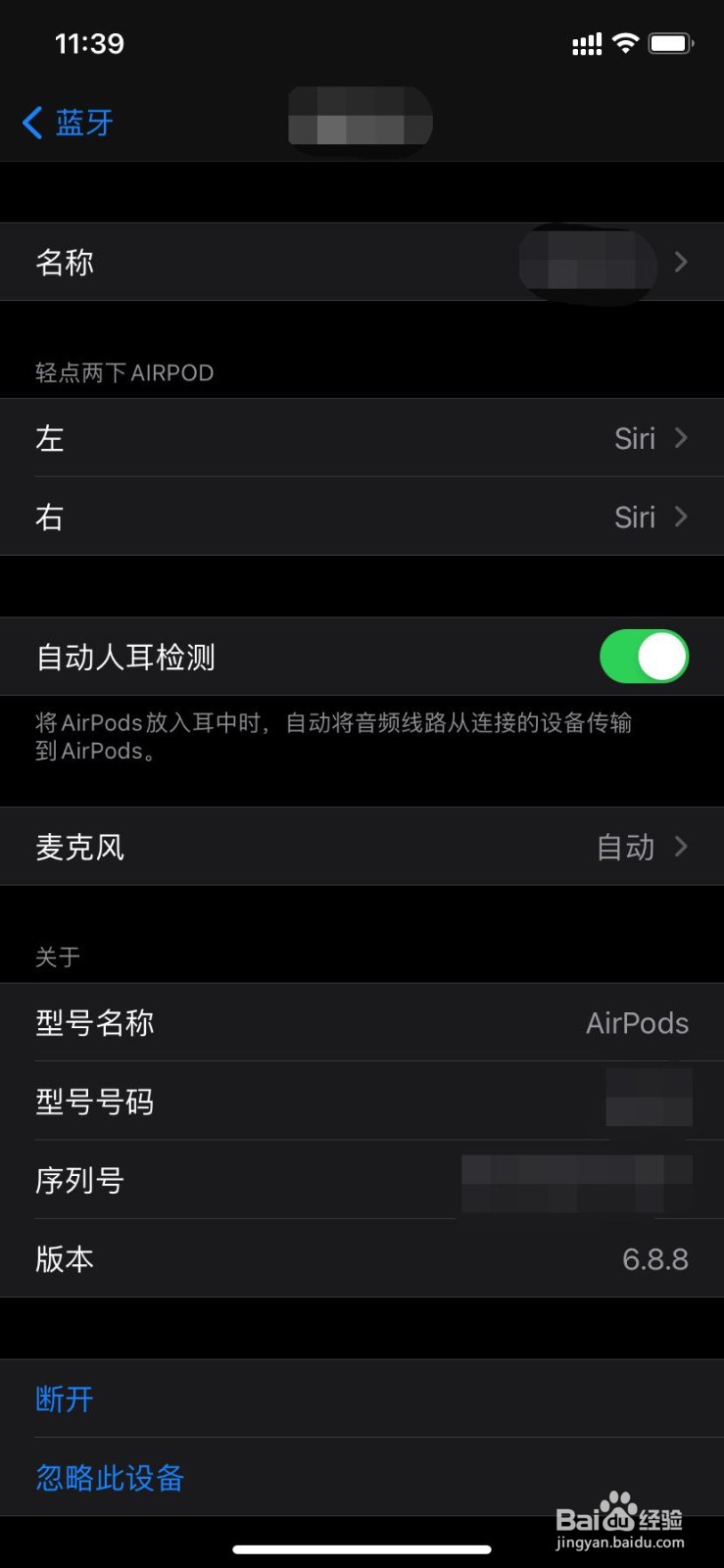Tap the cellular signal bars icon
The image size is (724, 1568).
point(585,43)
